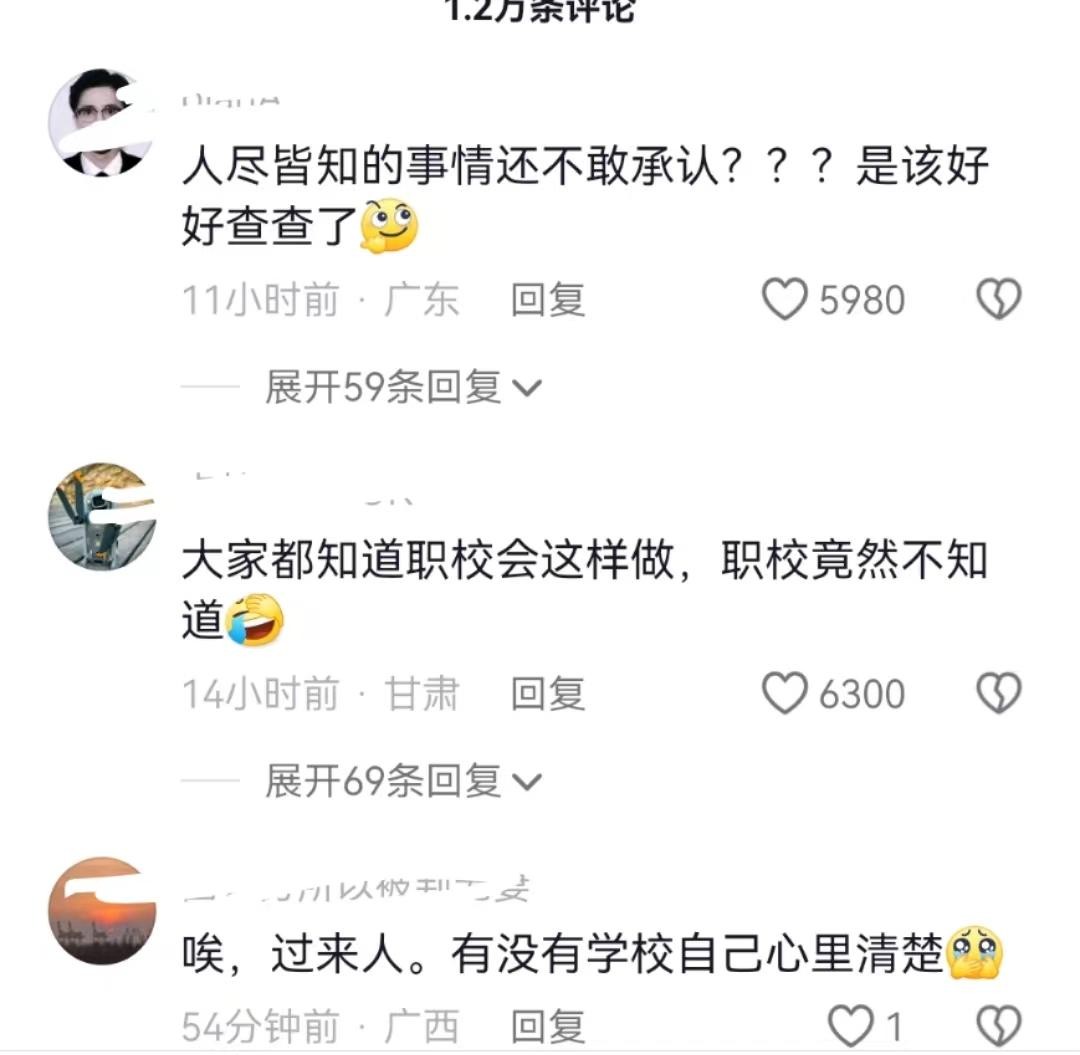This screenshot has width=1080, height=1055.
Task: Dislike the comment posted from 广西
Action: [998, 1026]
